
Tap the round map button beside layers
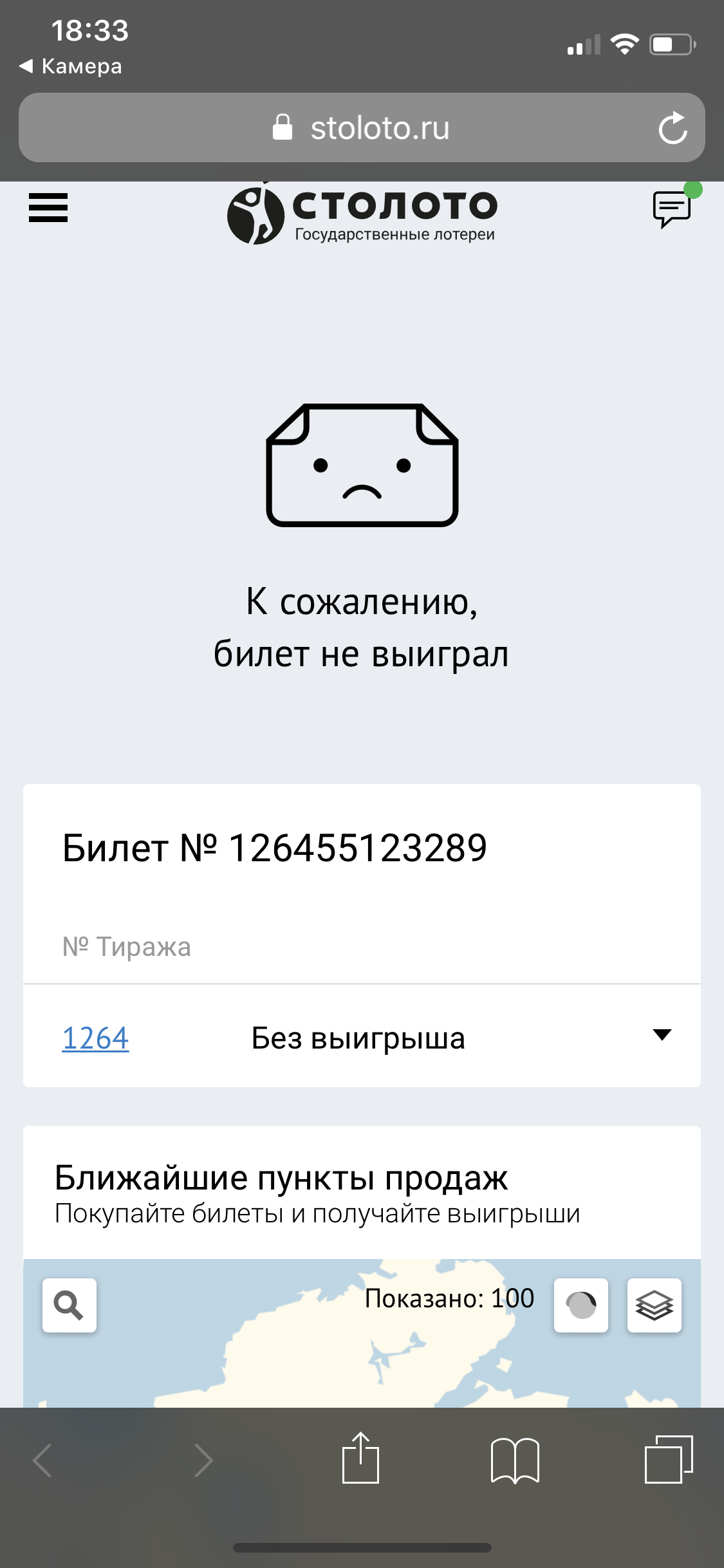(581, 1305)
